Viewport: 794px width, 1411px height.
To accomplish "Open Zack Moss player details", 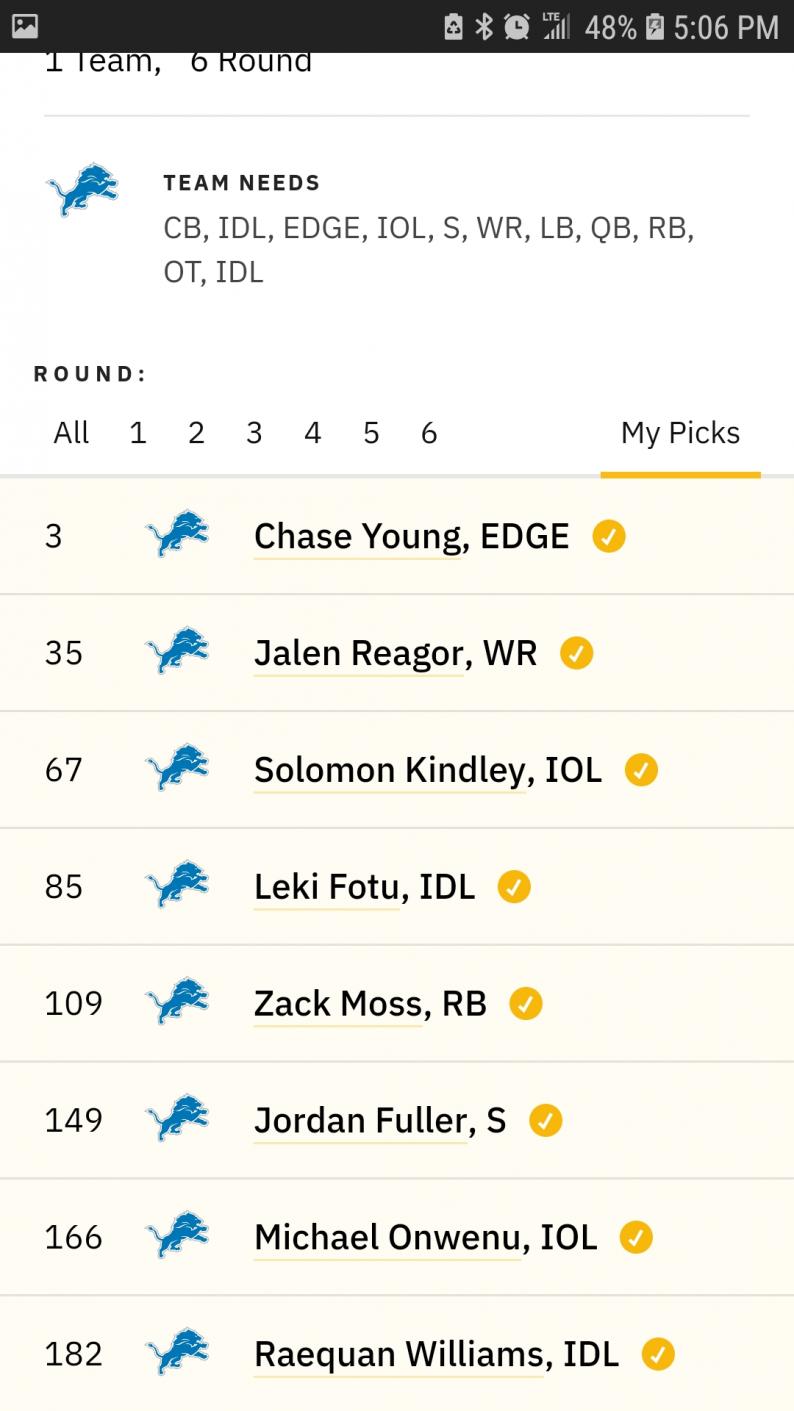I will coord(338,1004).
